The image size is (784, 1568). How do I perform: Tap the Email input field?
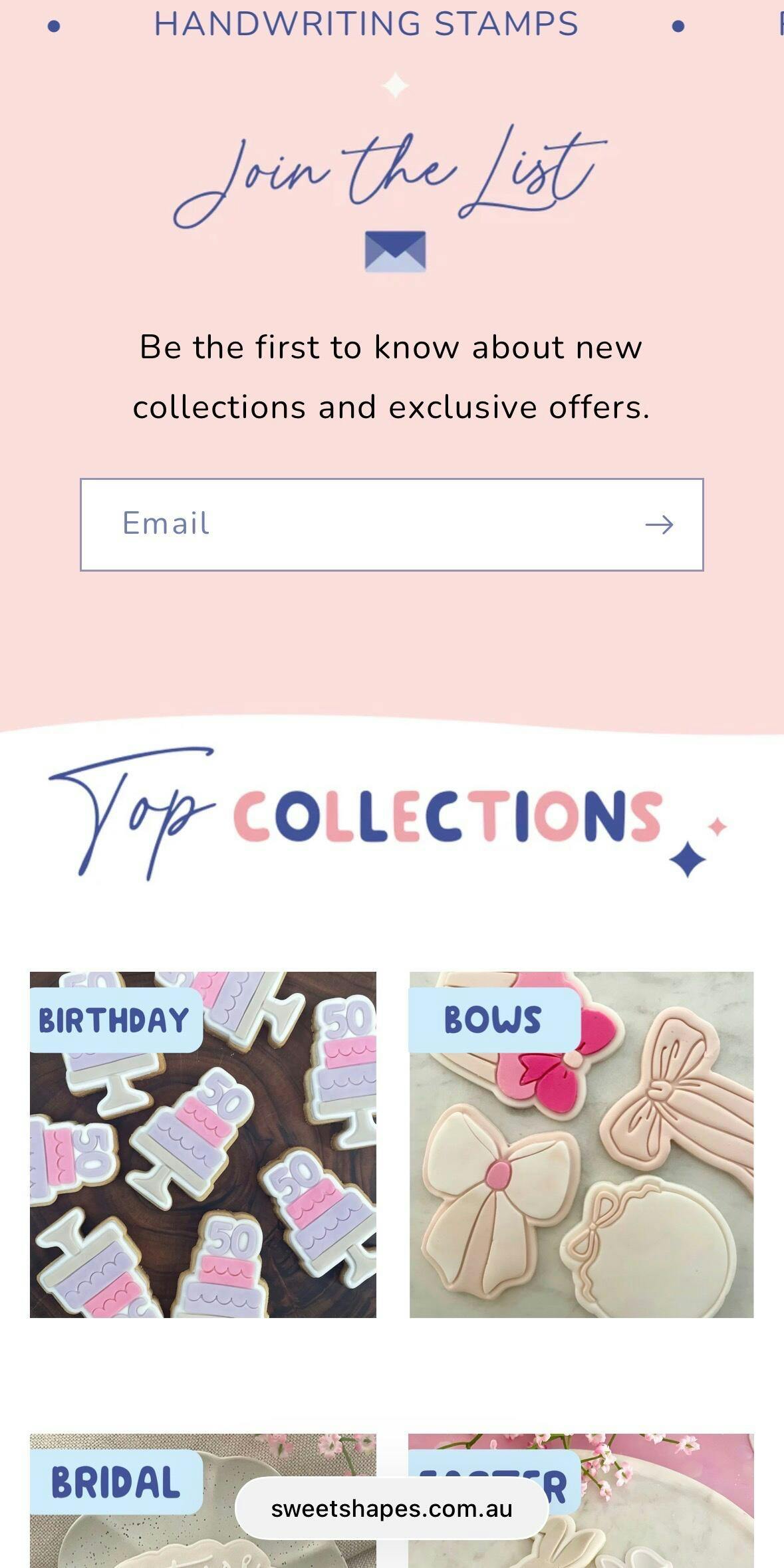[359, 524]
